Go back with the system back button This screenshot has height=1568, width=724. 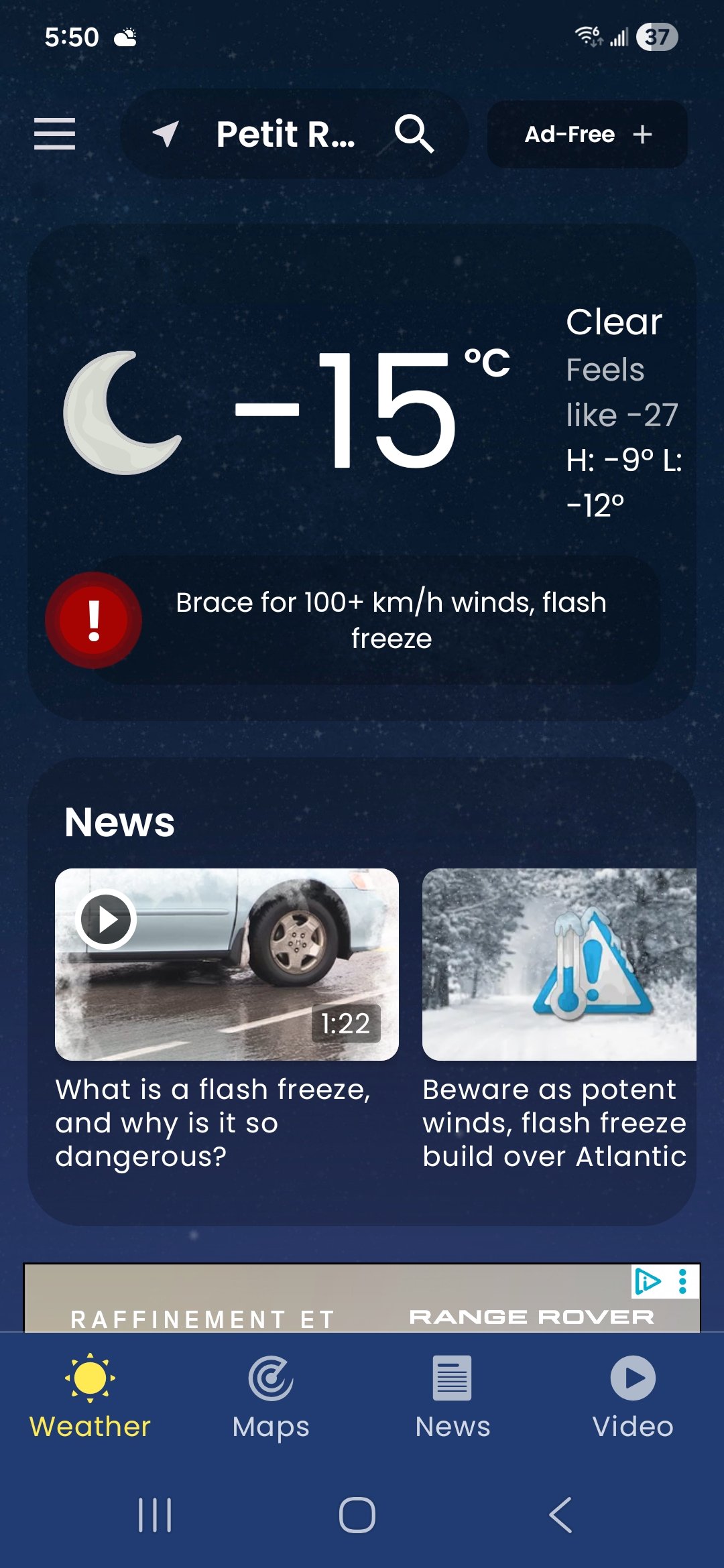click(x=560, y=1515)
